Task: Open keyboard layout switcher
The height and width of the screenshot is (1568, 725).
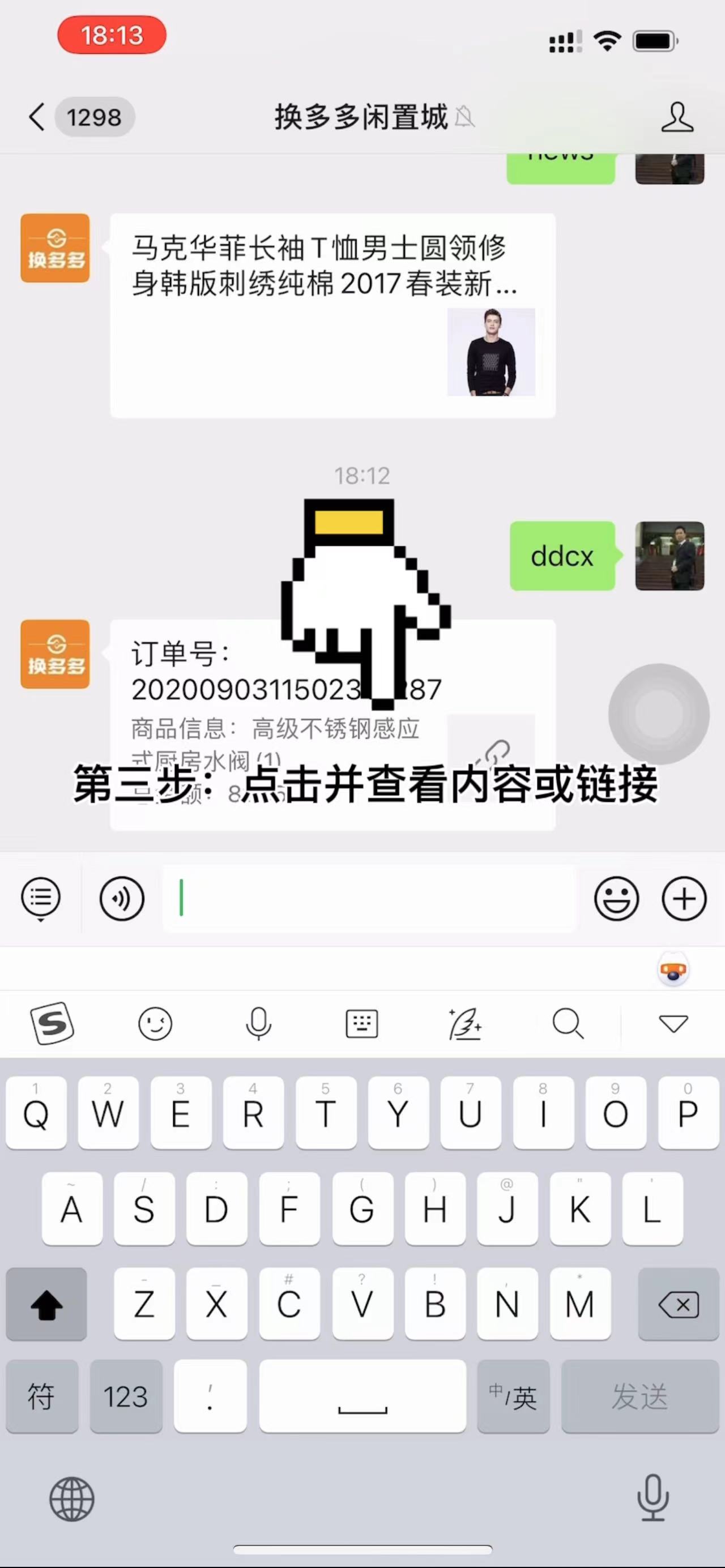Action: [x=361, y=1023]
